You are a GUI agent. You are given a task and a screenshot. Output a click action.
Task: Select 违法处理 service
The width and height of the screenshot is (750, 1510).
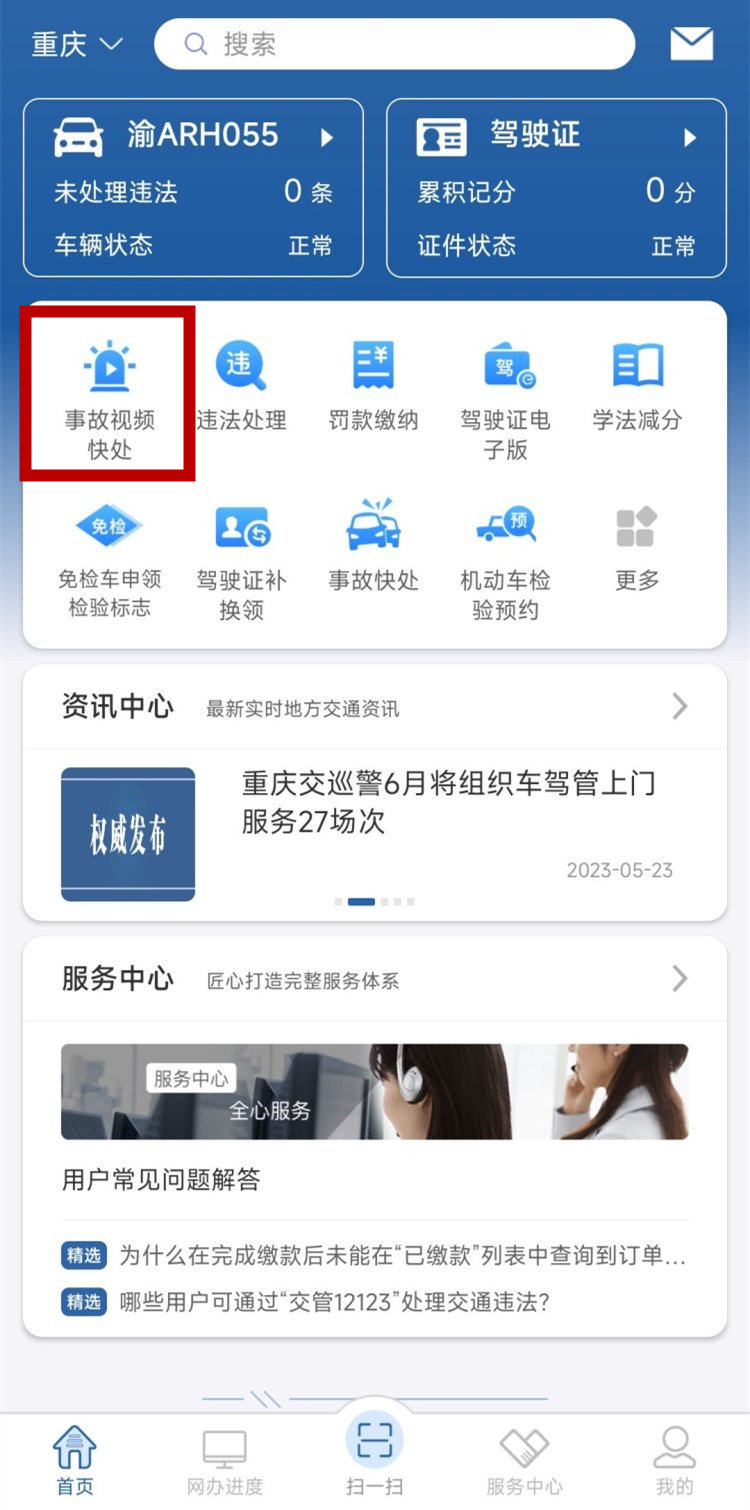241,386
